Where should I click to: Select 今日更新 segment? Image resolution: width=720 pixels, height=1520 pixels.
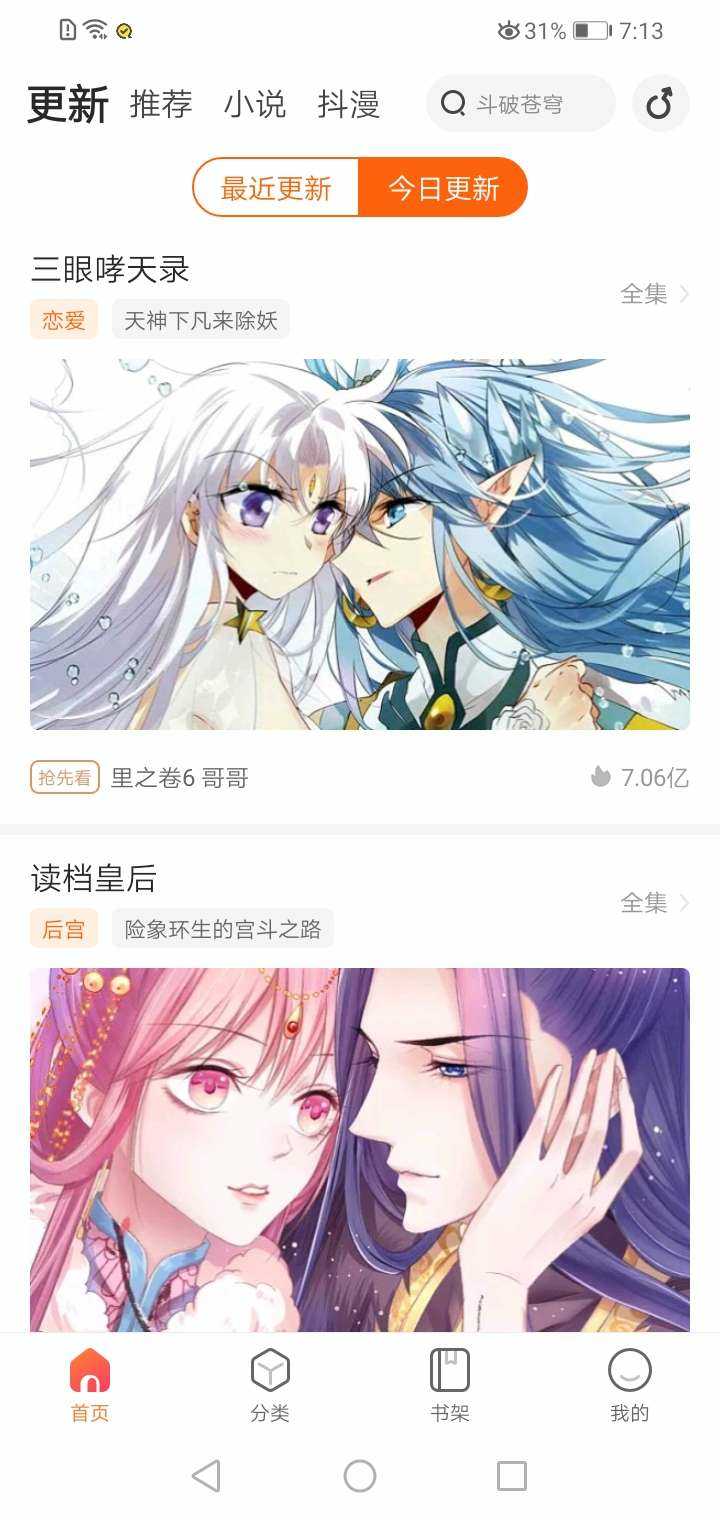point(443,187)
